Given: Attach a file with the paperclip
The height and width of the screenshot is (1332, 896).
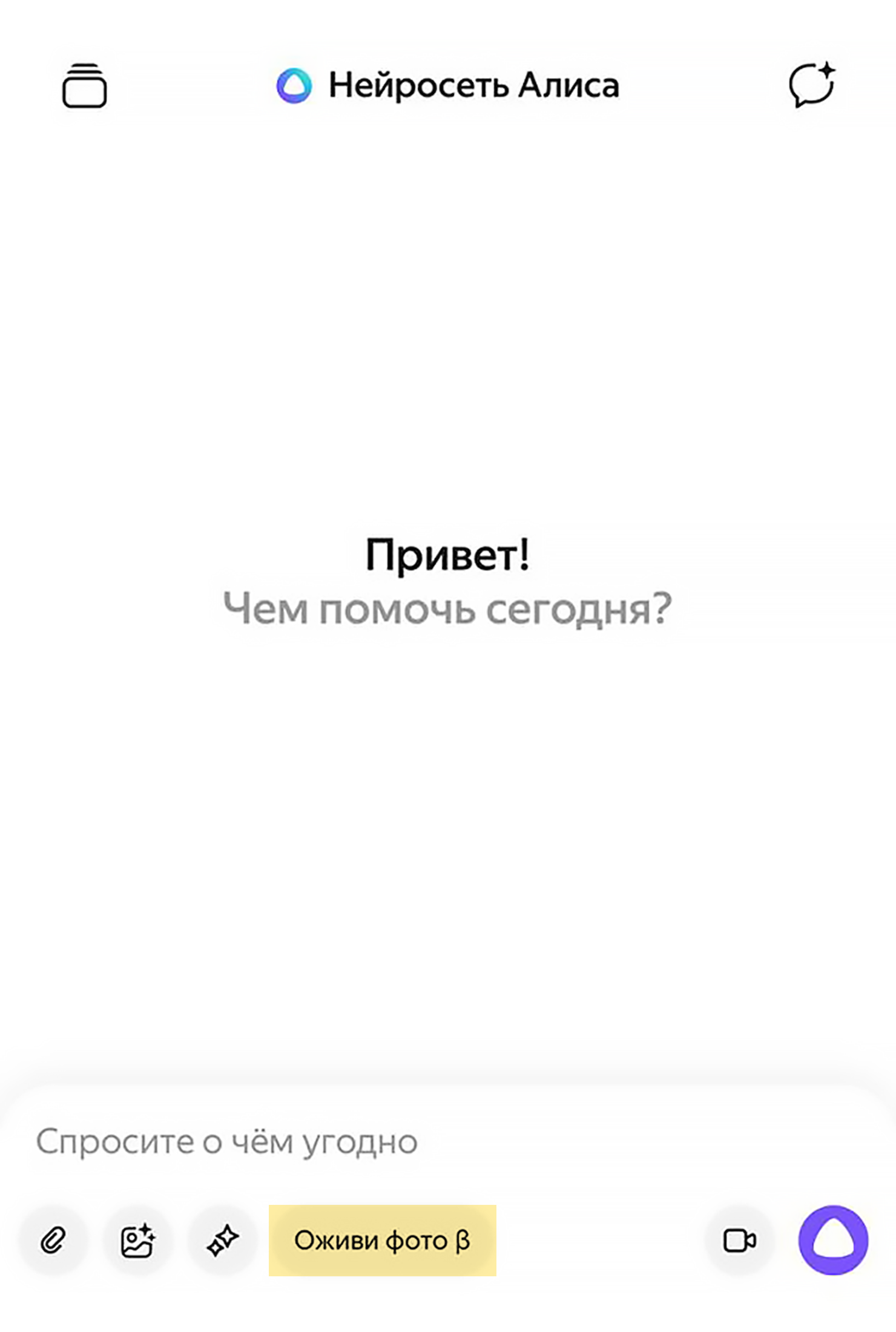Looking at the screenshot, I should (53, 1241).
